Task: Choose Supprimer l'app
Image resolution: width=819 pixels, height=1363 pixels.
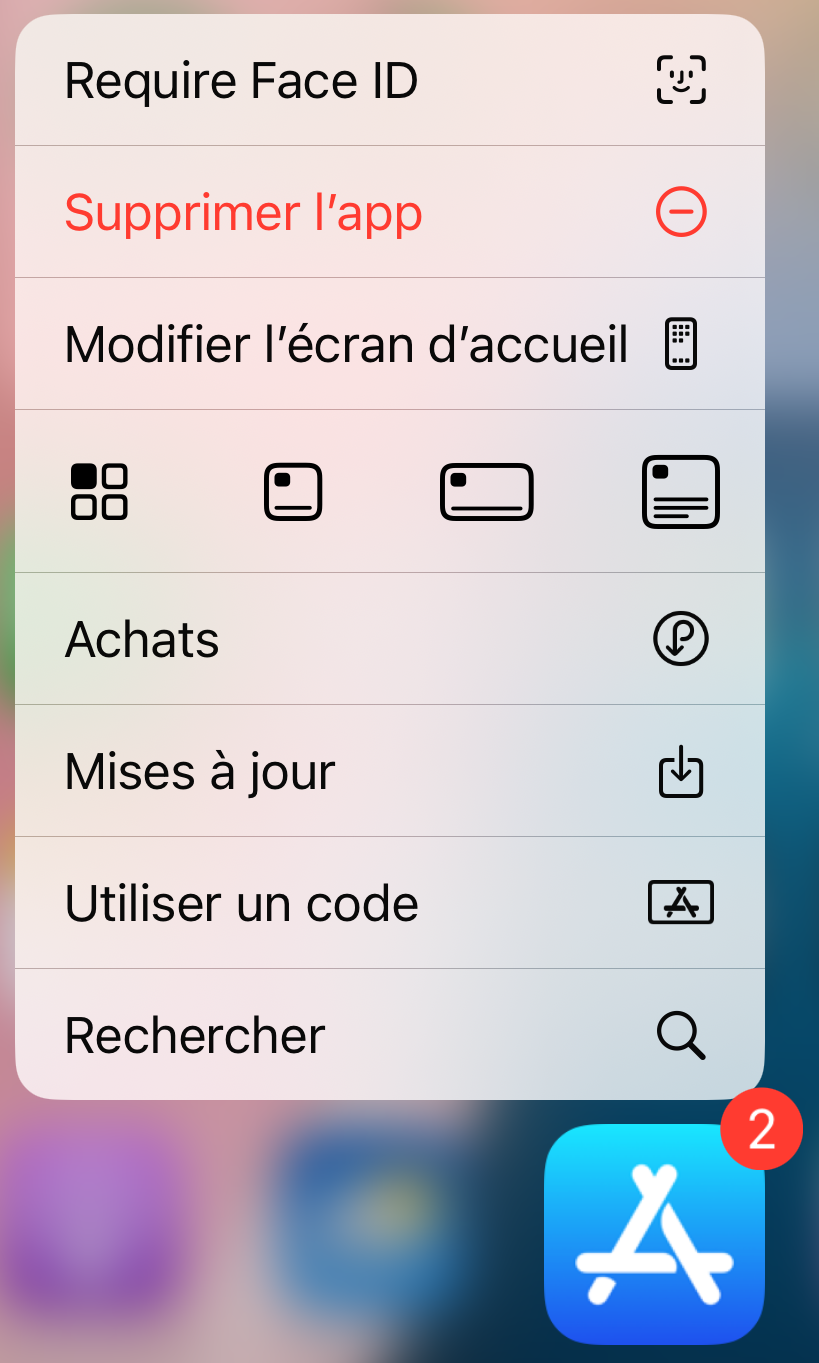Action: point(390,212)
